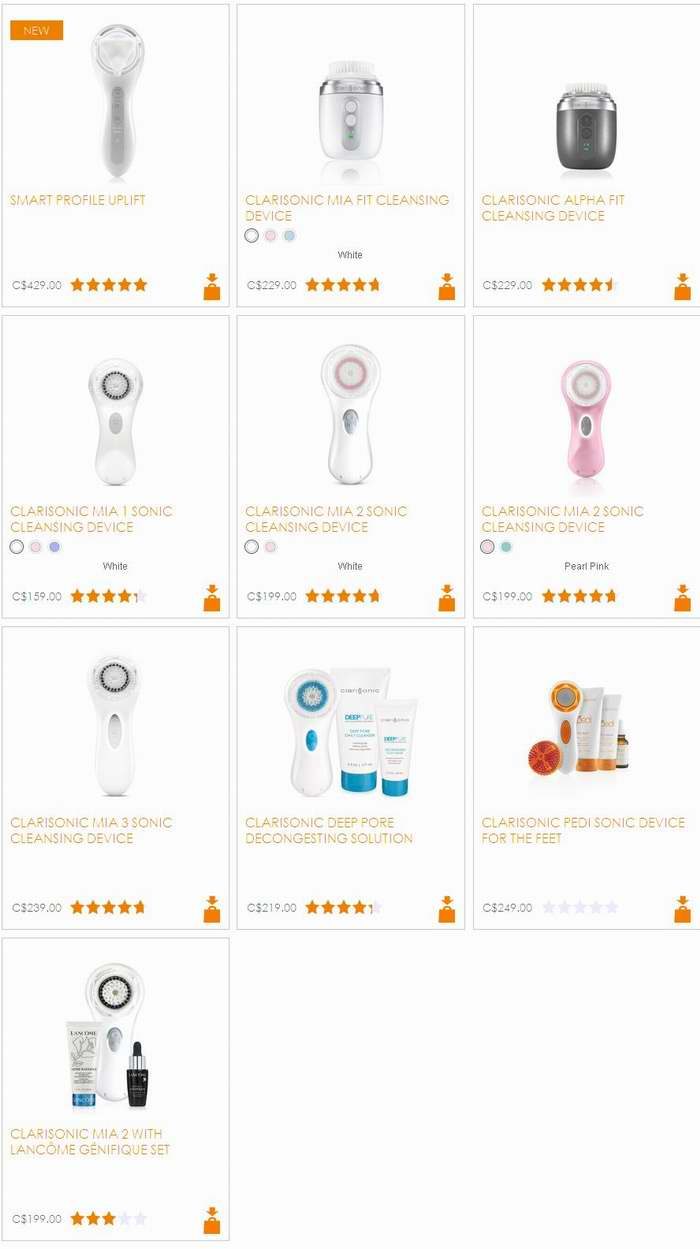Select blue swatch for Mia Fit
700x1249 pixels.
tap(289, 236)
